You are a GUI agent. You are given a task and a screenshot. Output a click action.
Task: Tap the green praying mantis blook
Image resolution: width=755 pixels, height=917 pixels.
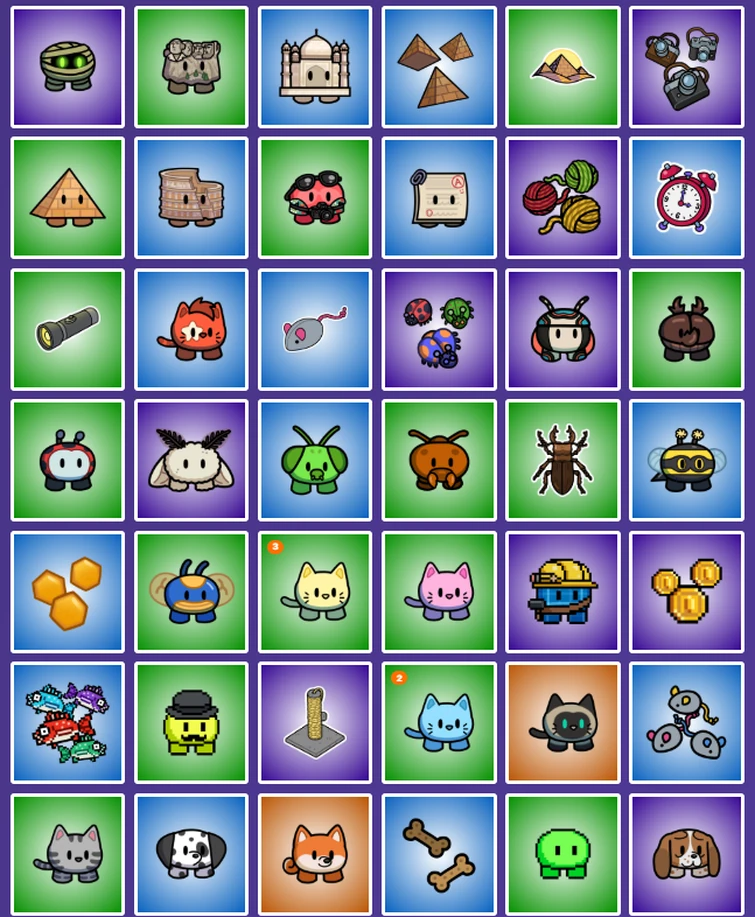pos(315,461)
